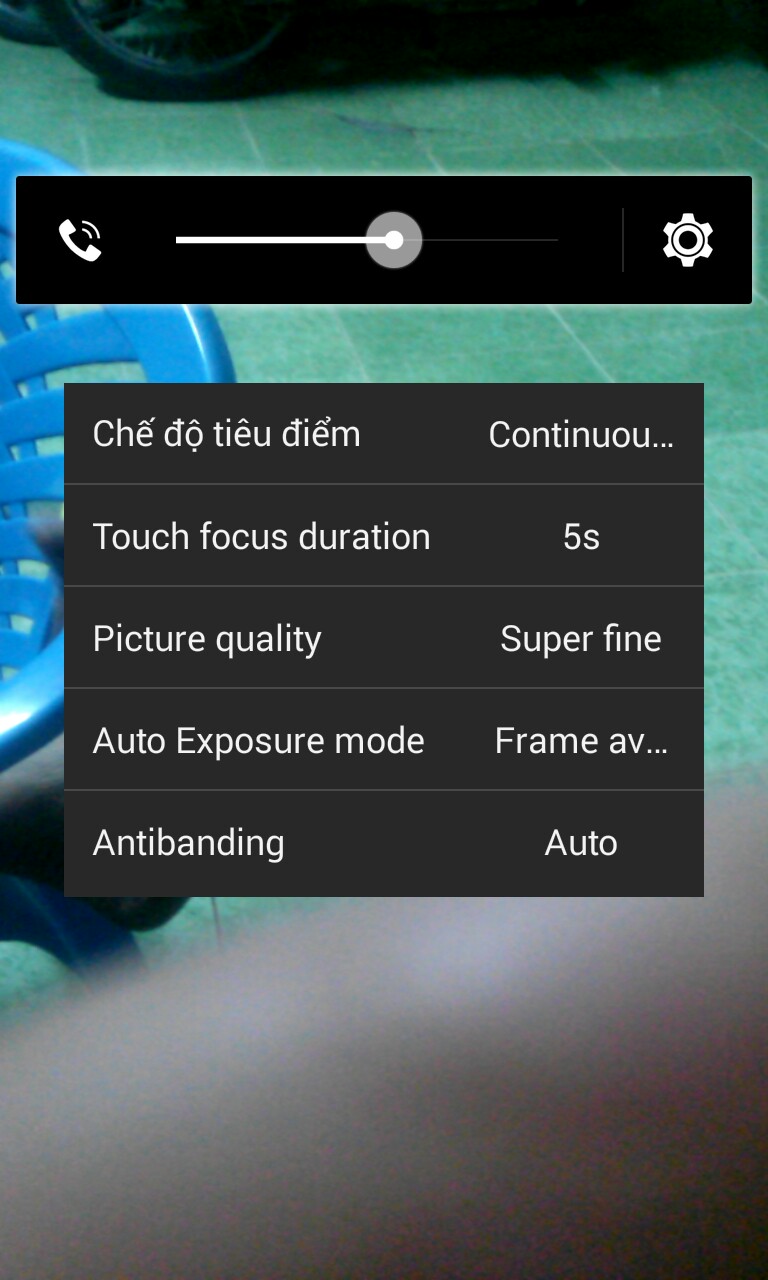Open the settings gear icon
The image size is (768, 1280).
[688, 240]
